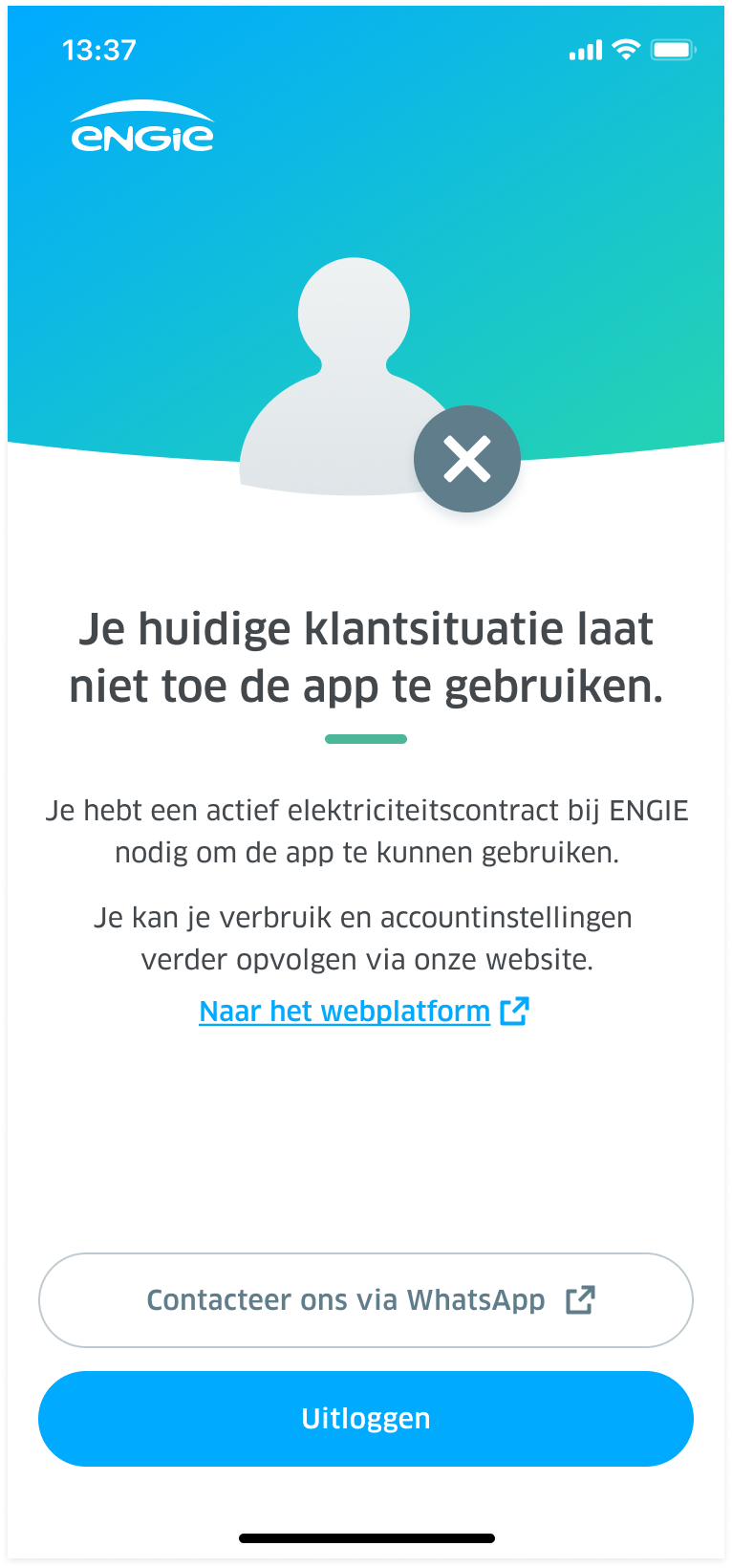732x1568 pixels.
Task: Log out with the Uitloggen button
Action: (366, 1419)
